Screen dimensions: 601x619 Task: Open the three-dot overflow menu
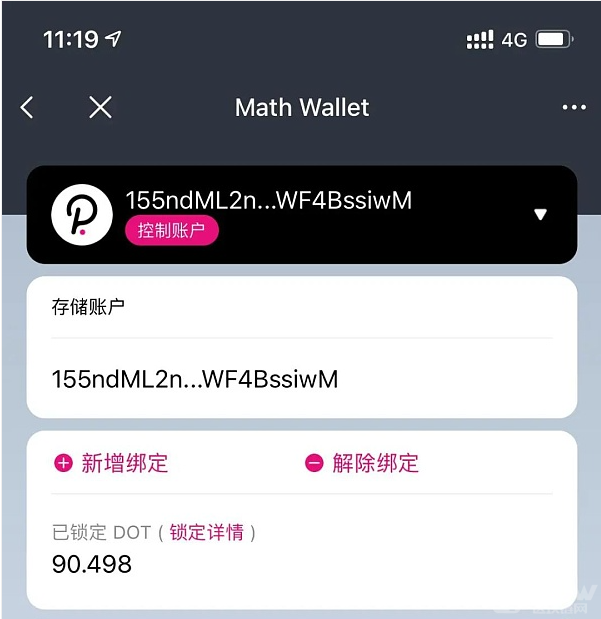tap(574, 108)
